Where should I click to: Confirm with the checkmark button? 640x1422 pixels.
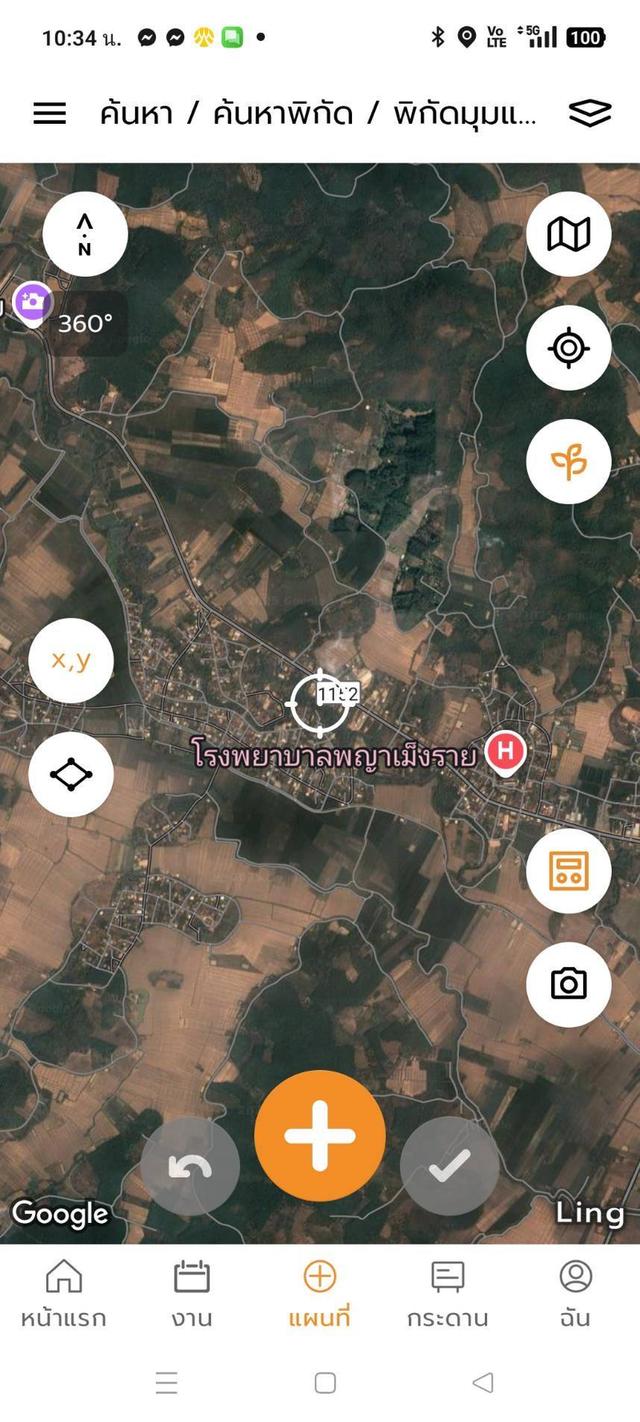(450, 1166)
